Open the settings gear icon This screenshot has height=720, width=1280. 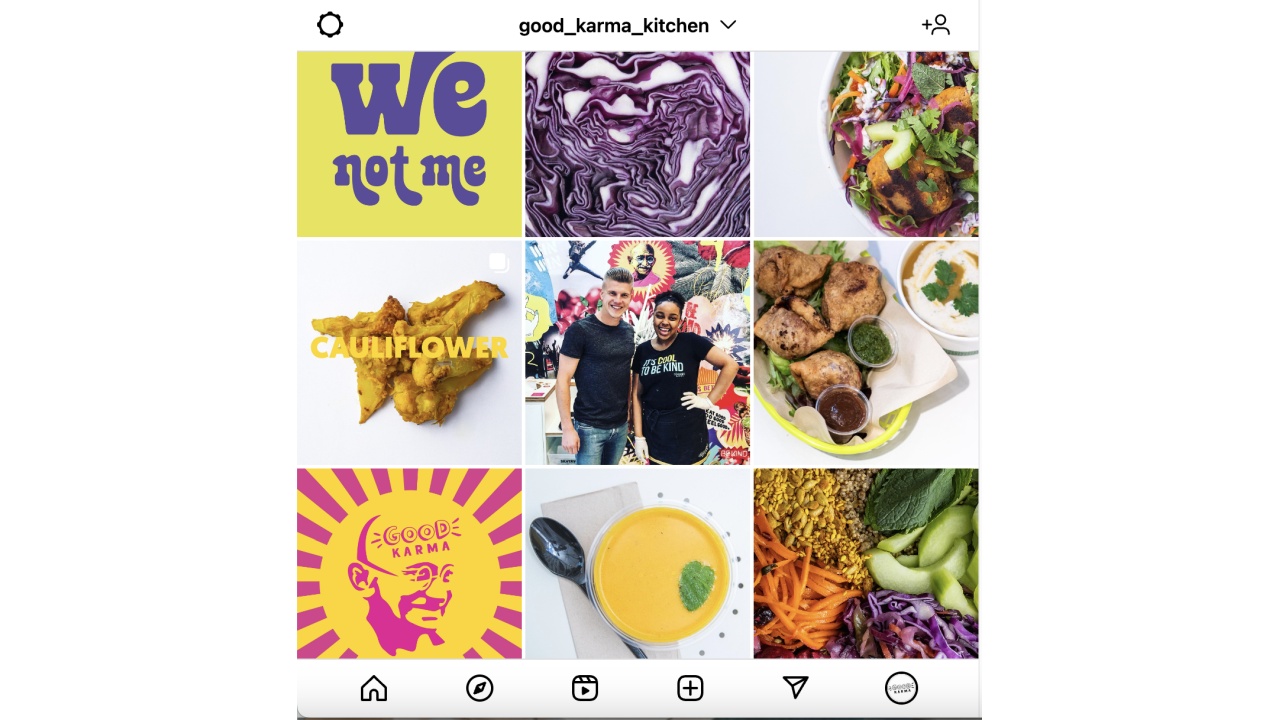(330, 25)
